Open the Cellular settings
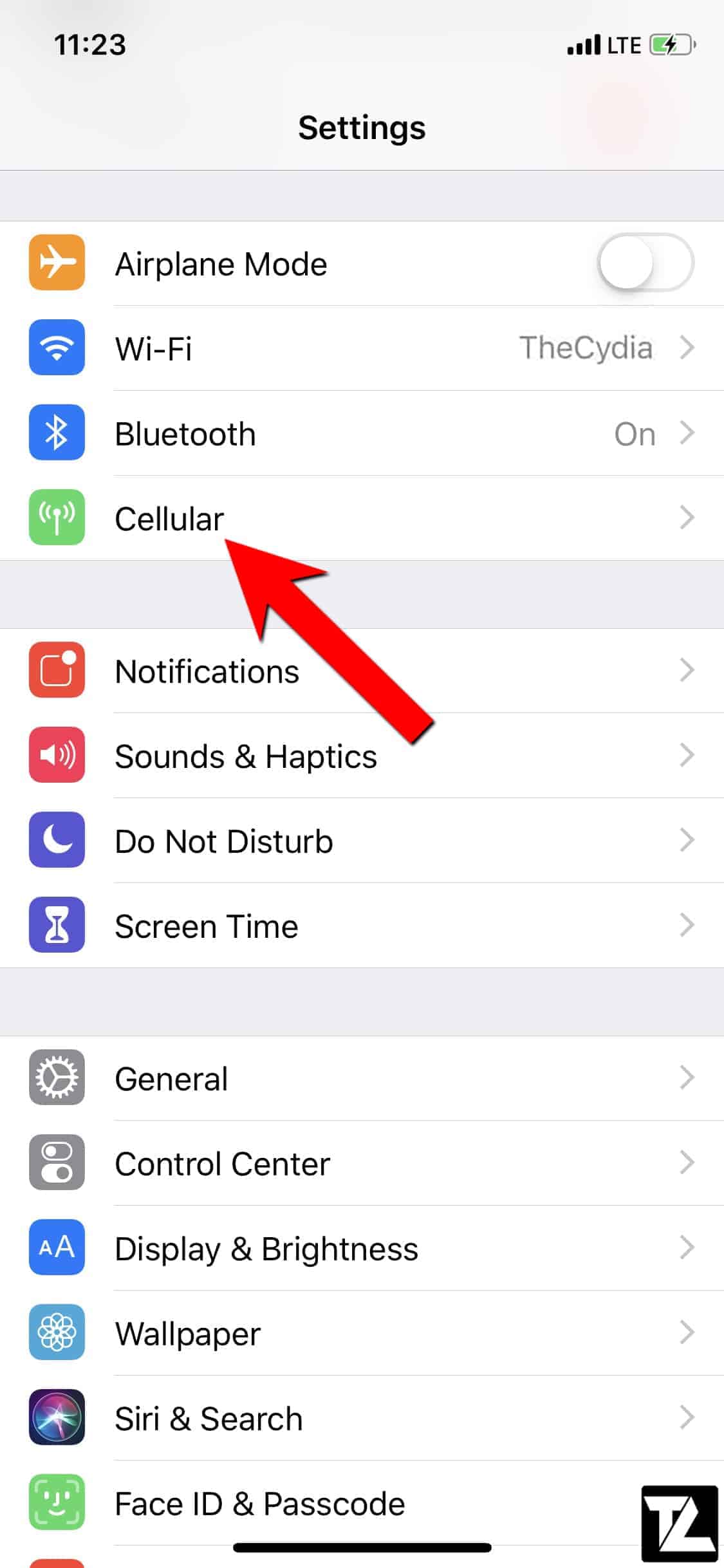Image resolution: width=724 pixels, height=1568 pixels. 362,518
